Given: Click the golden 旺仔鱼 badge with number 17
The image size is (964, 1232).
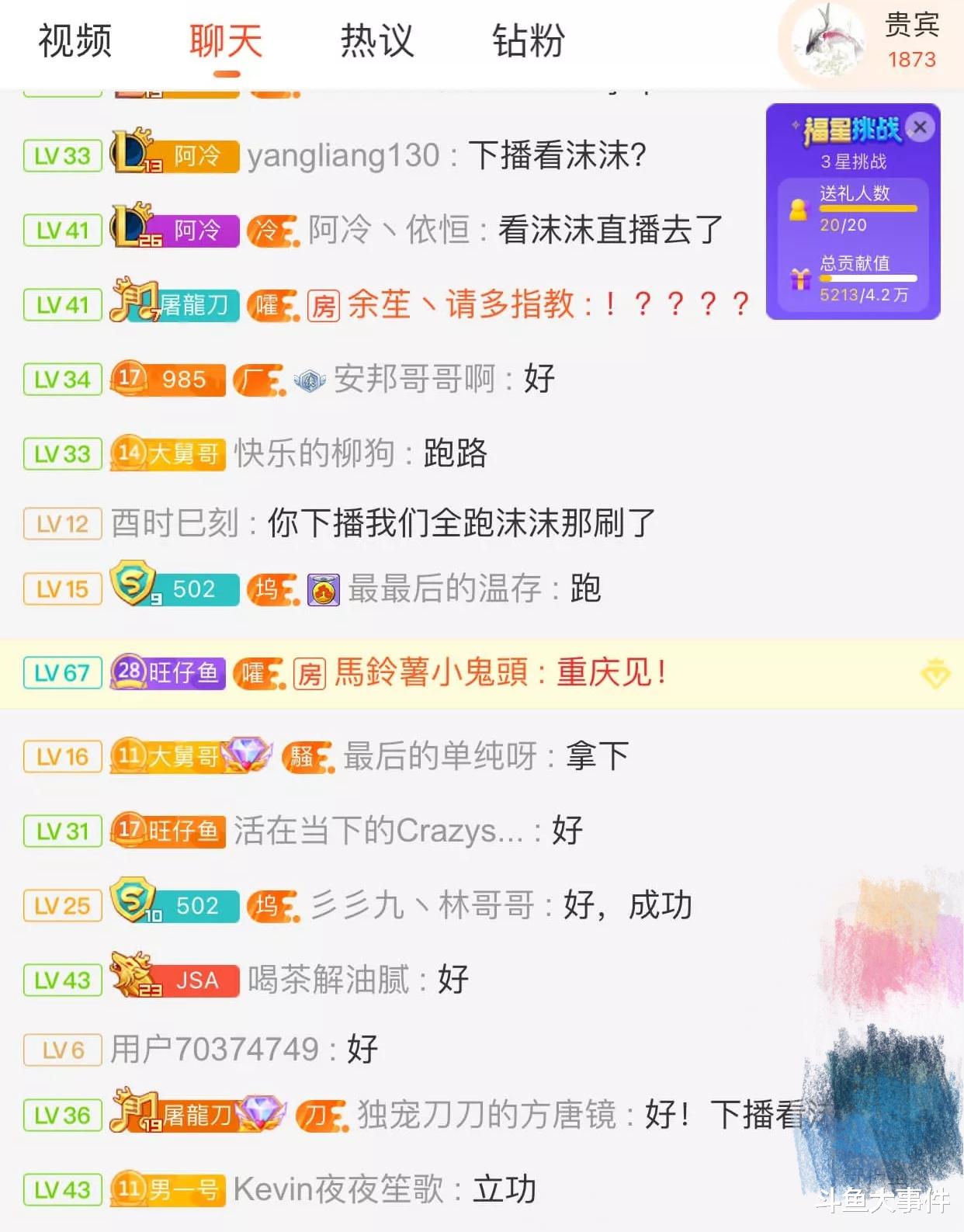Looking at the screenshot, I should (x=168, y=830).
